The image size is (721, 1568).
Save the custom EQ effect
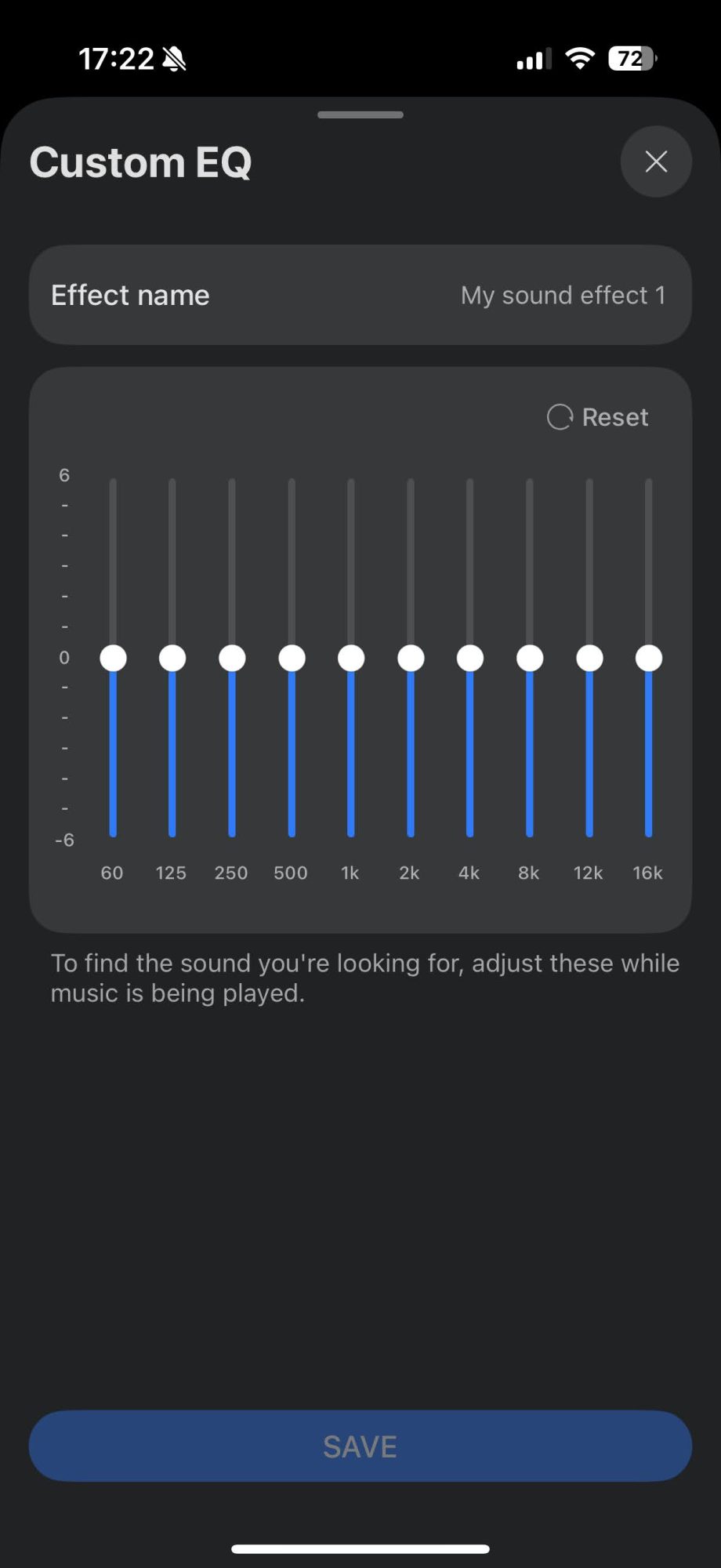point(360,1446)
